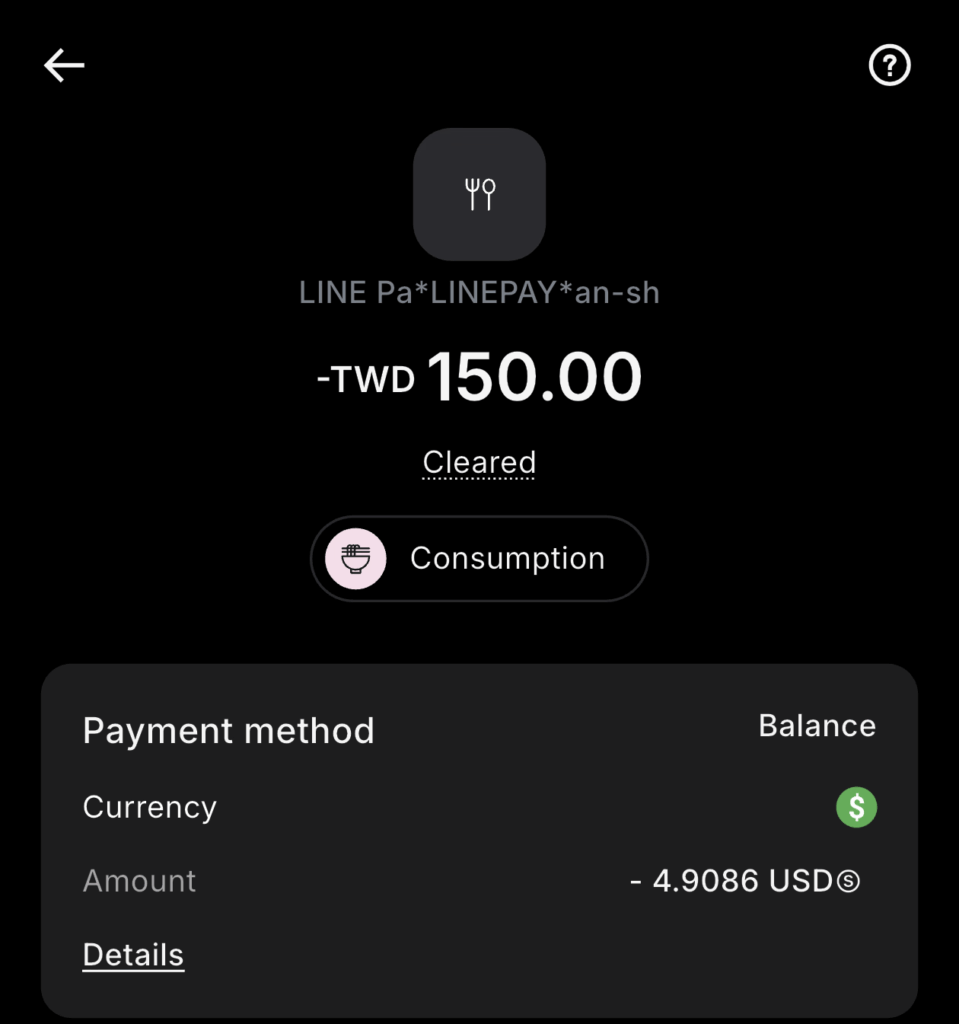Image resolution: width=959 pixels, height=1024 pixels.
Task: Open the help question mark icon
Action: pos(889,65)
